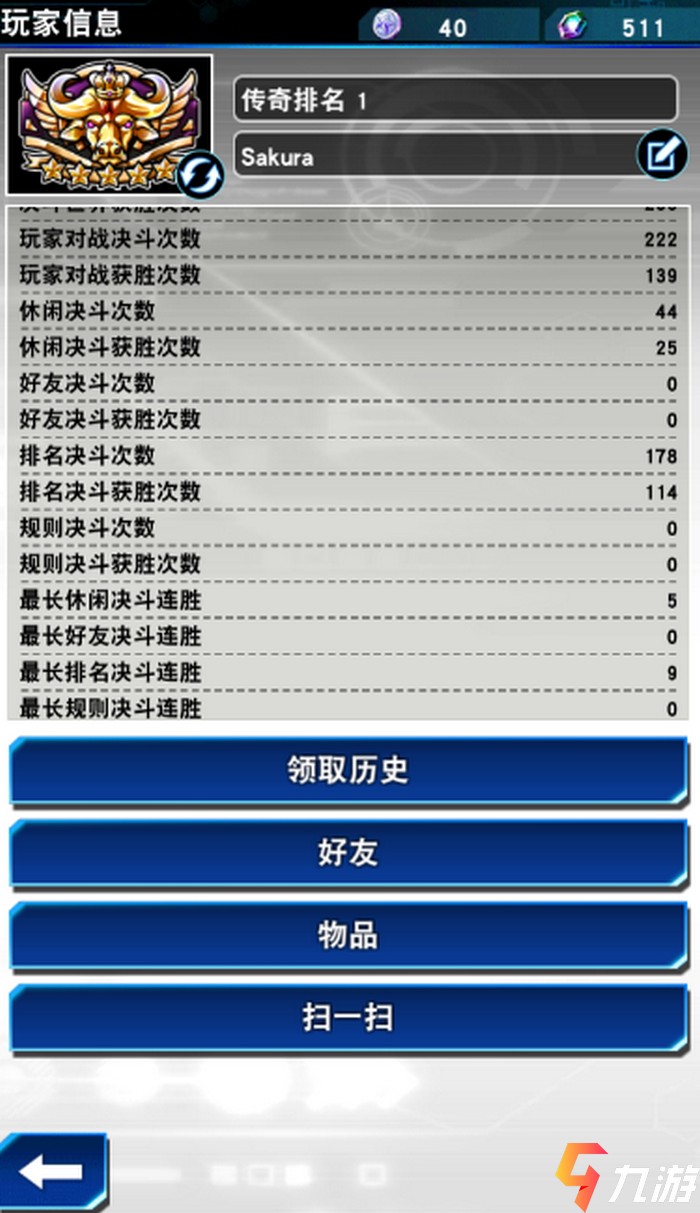Open the 好友 friends list
Screen dimensions: 700x1213
pos(349,854)
